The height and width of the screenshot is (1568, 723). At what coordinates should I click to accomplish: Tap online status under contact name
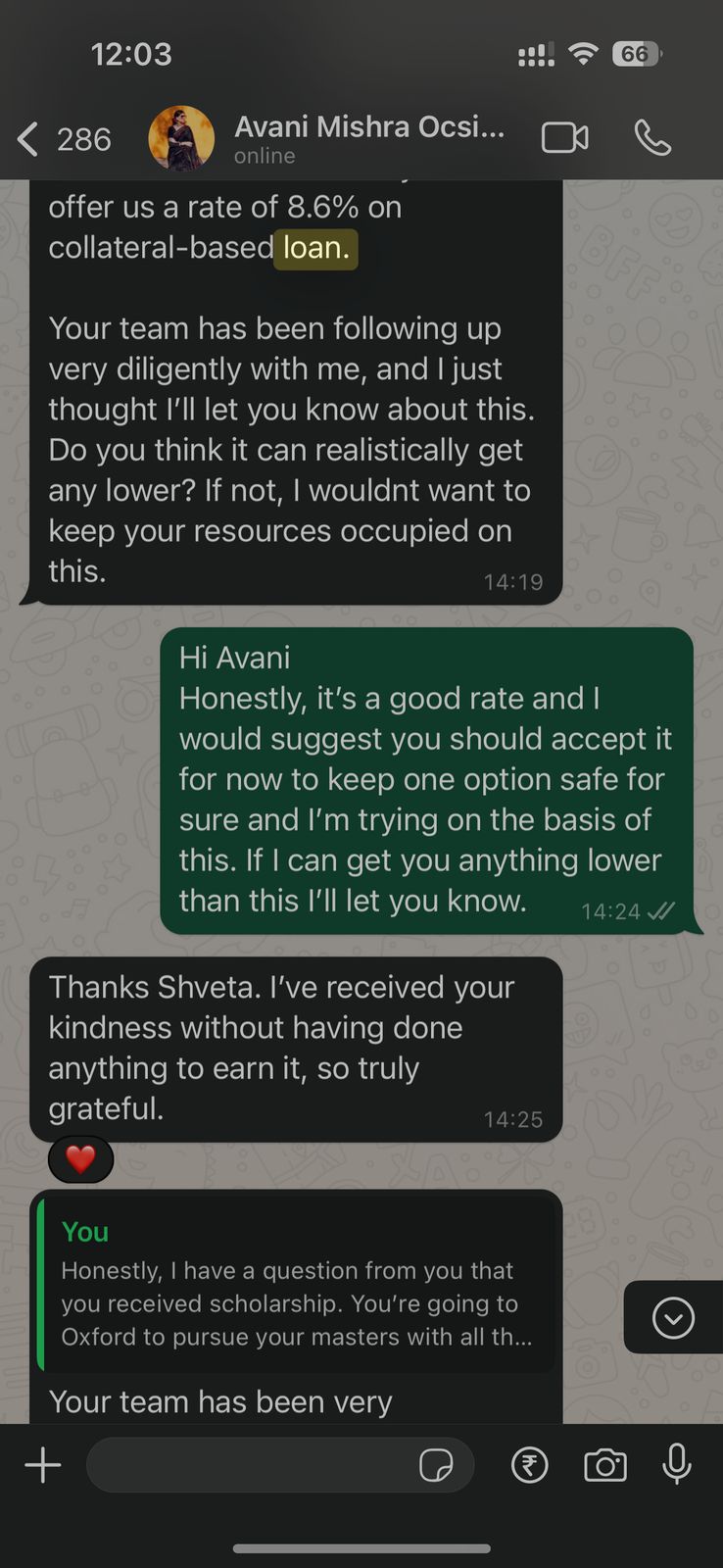click(265, 155)
